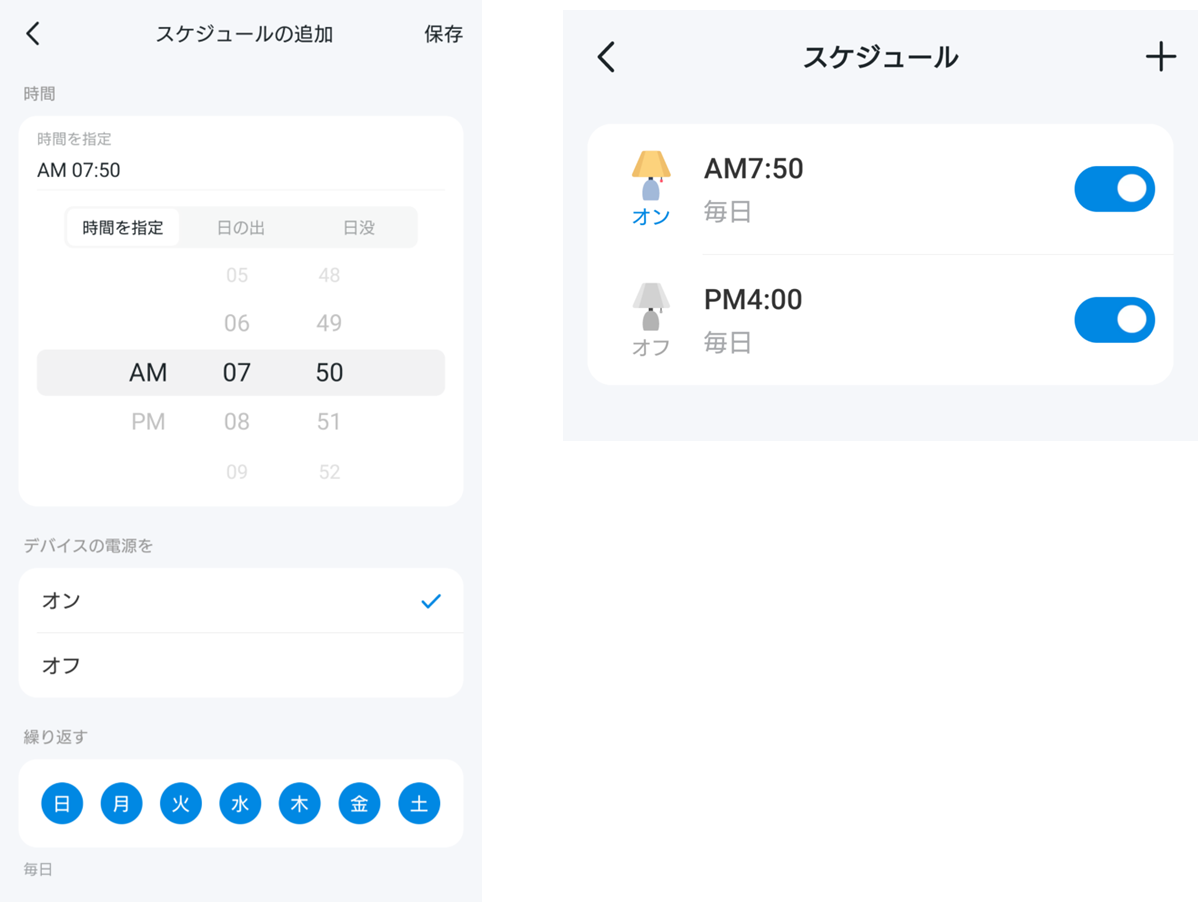
Task: Pick minute 51 in the time picker
Action: click(329, 422)
